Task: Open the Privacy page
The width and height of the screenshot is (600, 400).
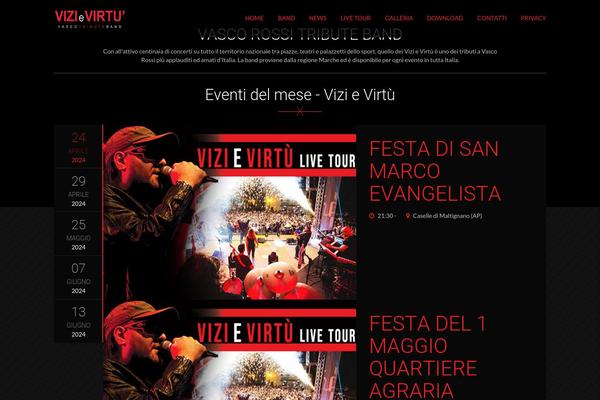Action: [533, 18]
